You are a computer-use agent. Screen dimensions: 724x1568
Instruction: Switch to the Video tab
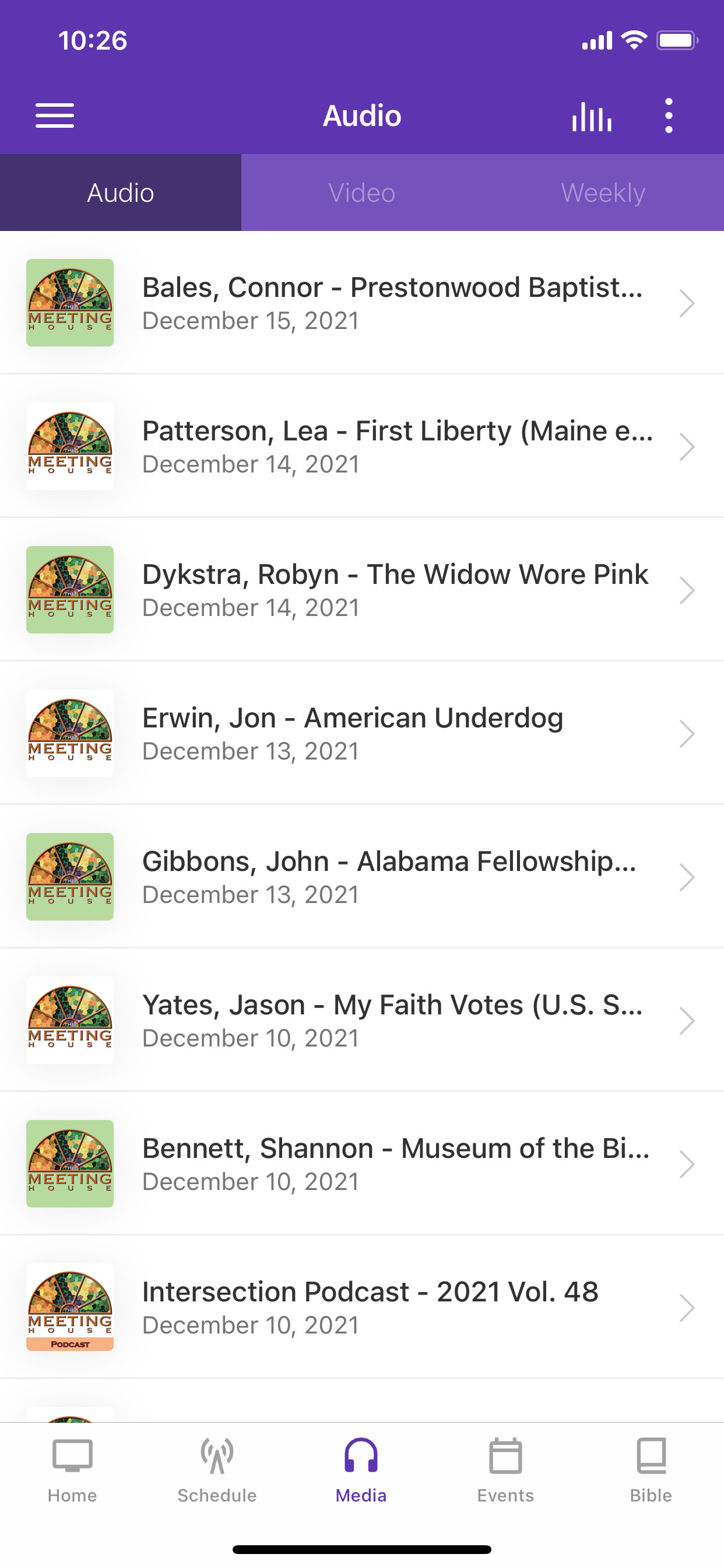362,192
